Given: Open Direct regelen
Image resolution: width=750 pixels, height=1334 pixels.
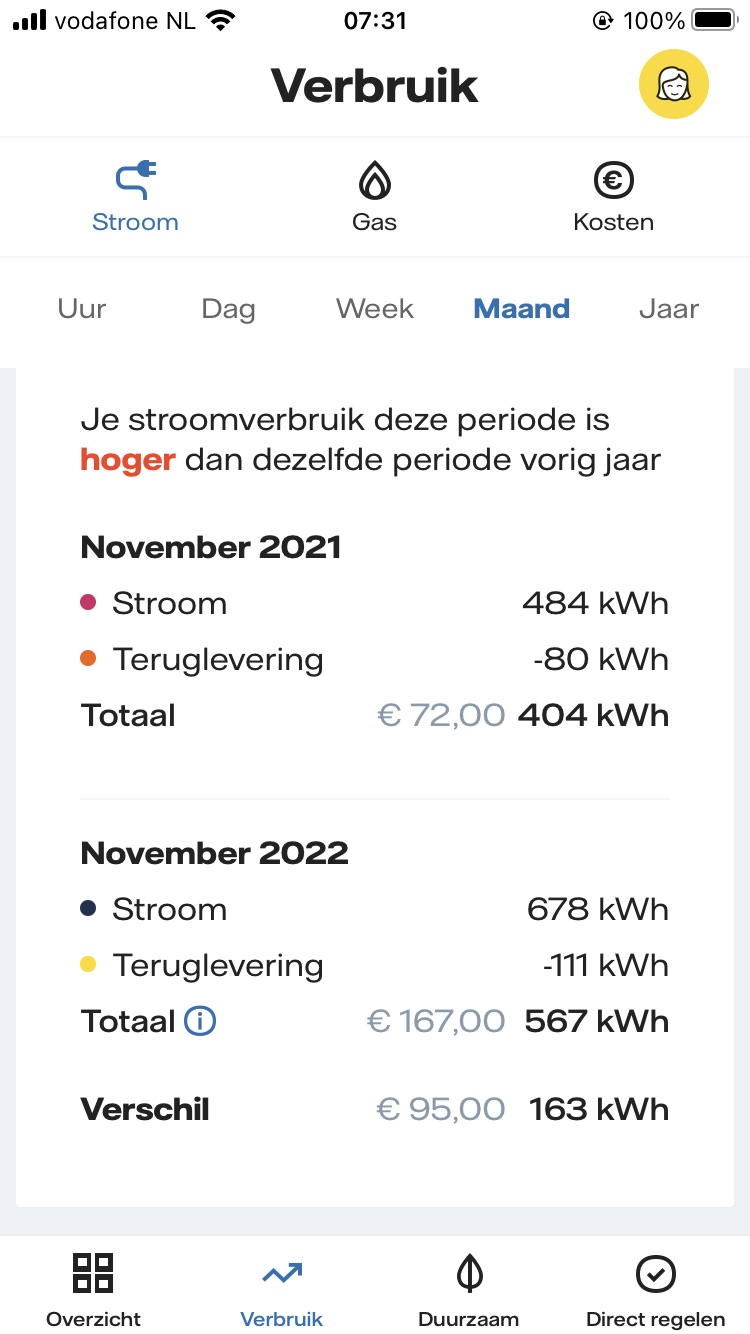Looking at the screenshot, I should [655, 1288].
